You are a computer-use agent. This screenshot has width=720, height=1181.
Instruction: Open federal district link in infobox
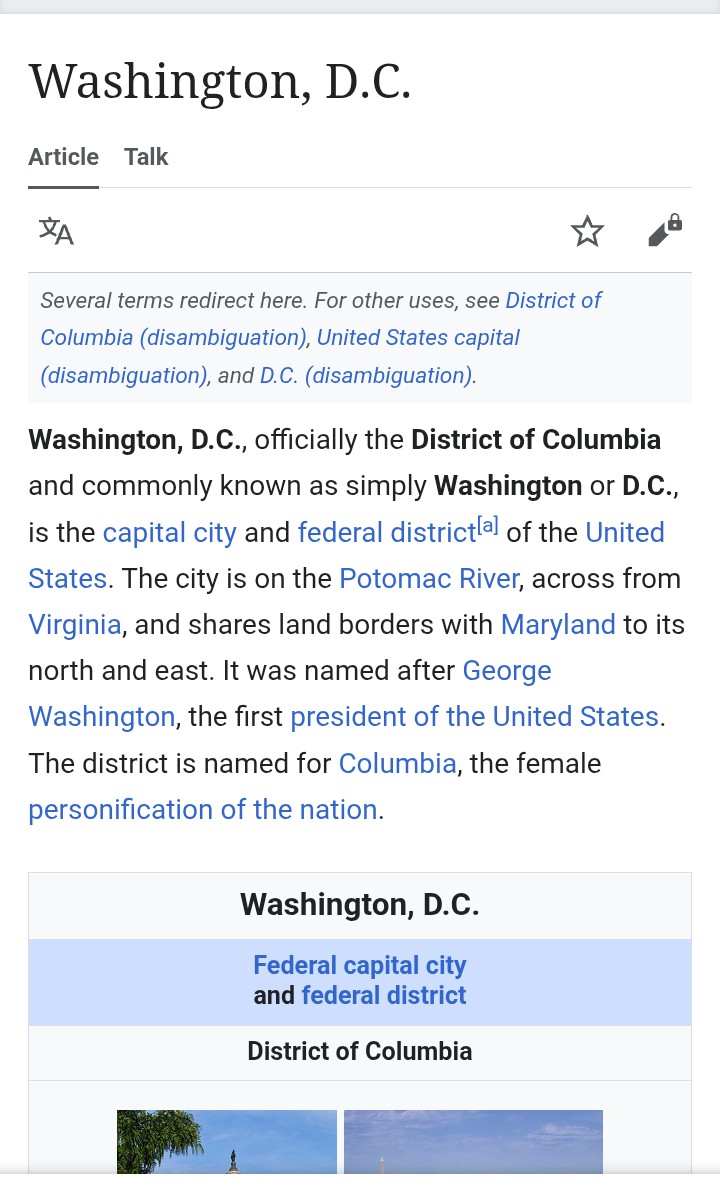coord(383,995)
